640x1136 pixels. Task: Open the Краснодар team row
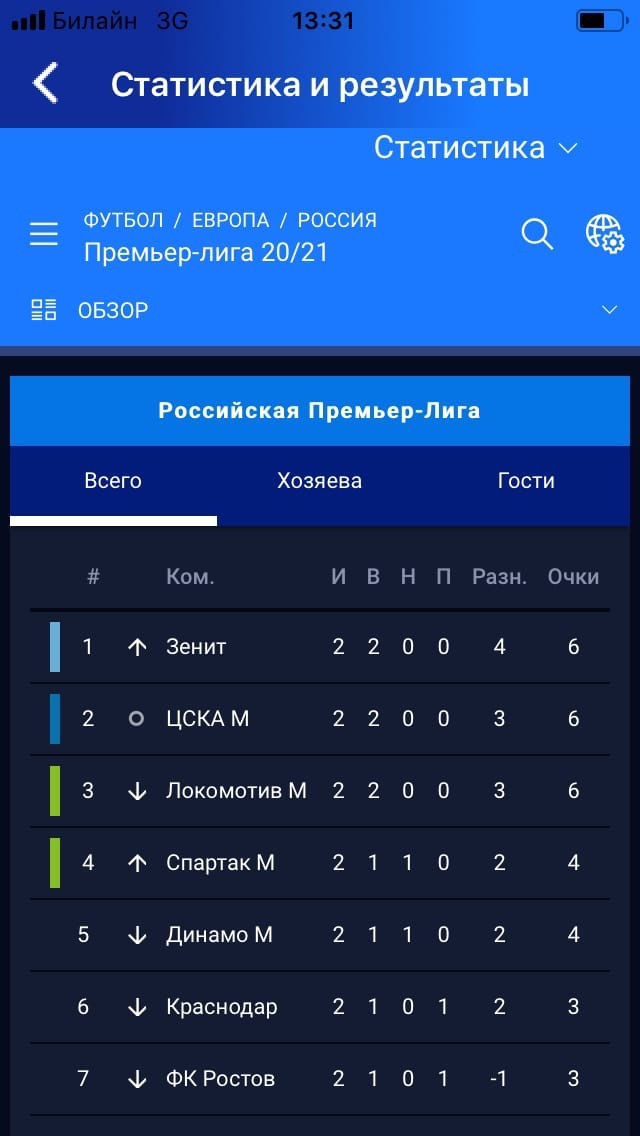click(x=221, y=1007)
